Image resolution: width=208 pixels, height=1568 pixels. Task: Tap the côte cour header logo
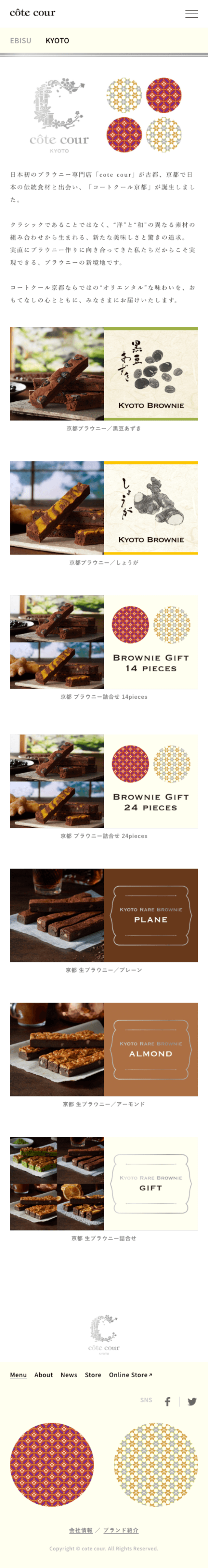pos(32,13)
